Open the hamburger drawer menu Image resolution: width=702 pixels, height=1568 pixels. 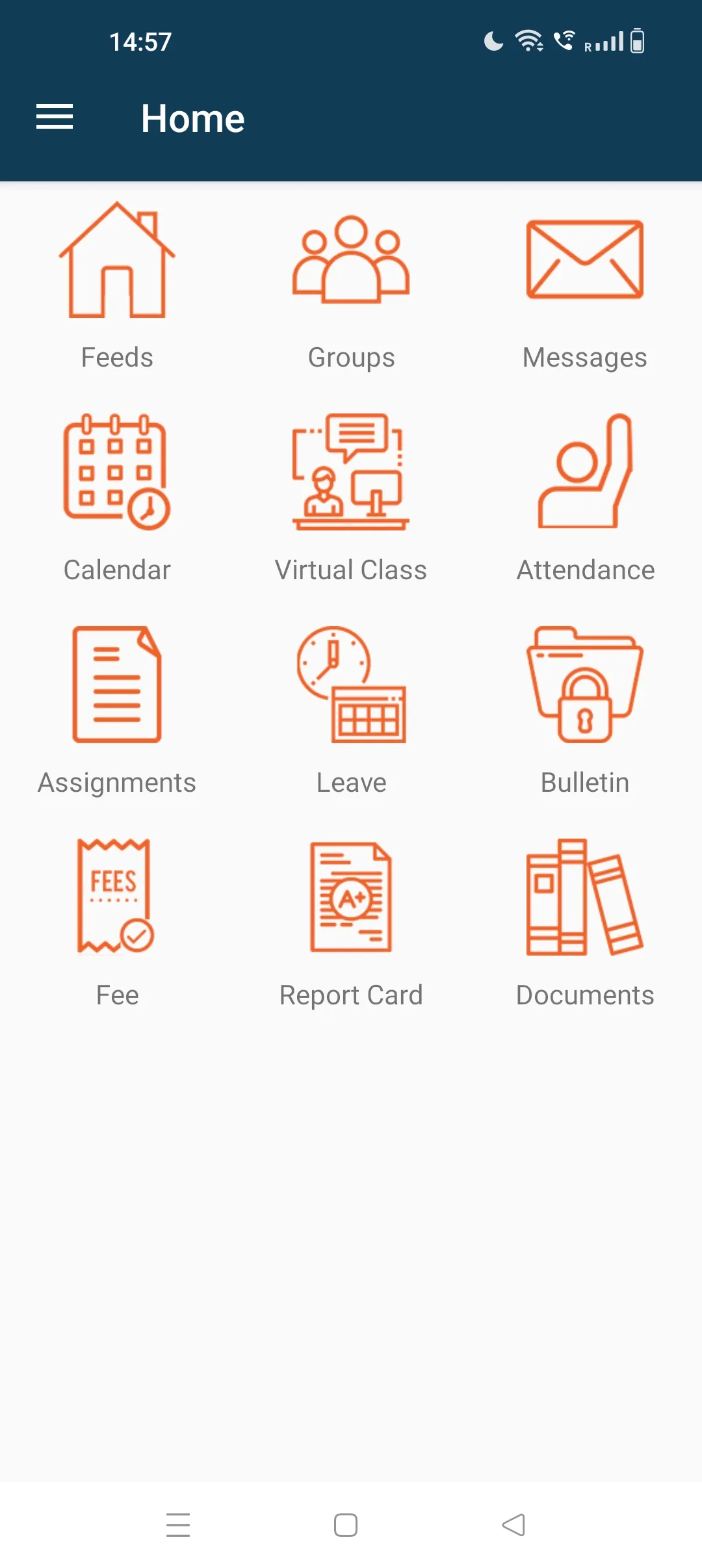(55, 117)
